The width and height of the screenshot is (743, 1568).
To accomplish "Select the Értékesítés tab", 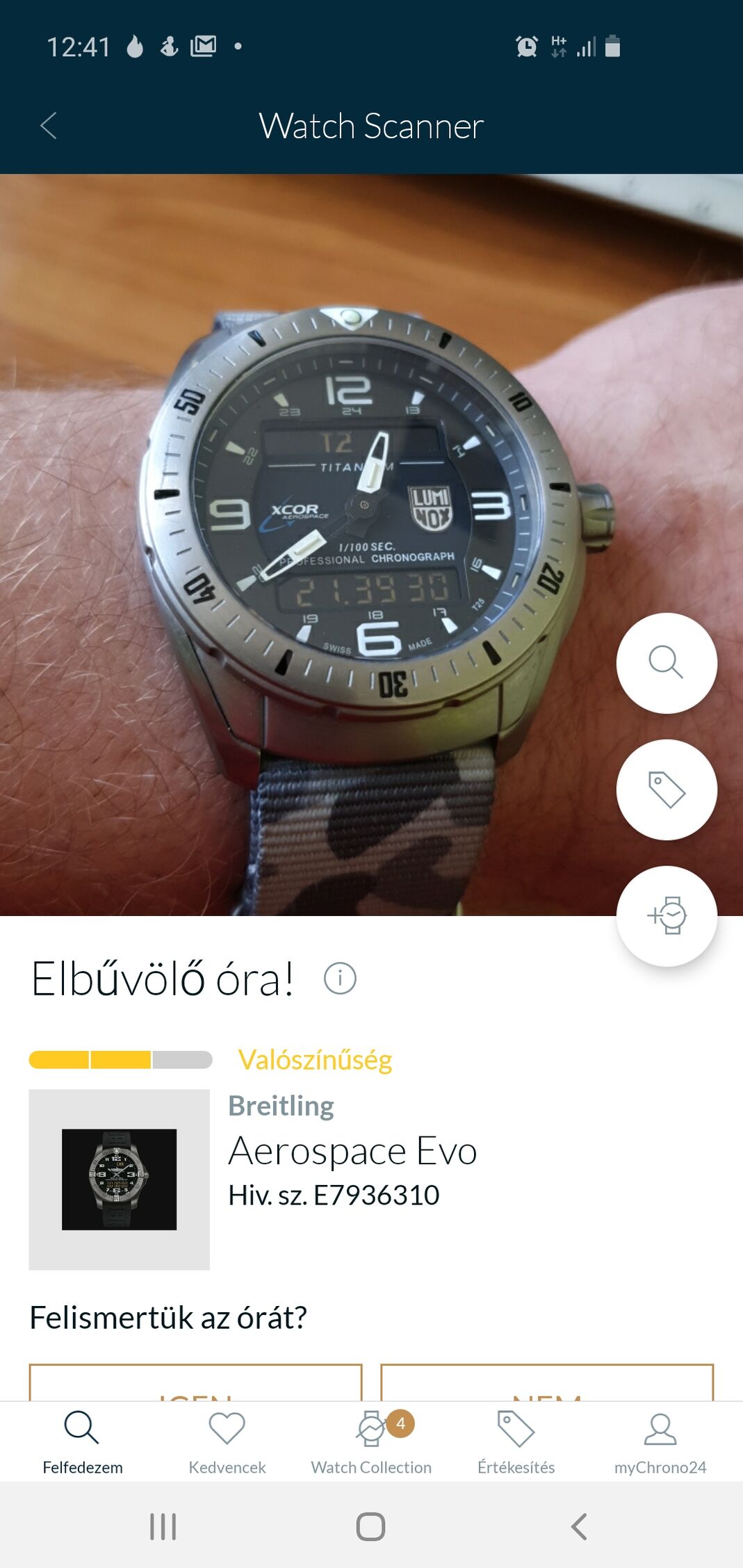I will 516,1442.
